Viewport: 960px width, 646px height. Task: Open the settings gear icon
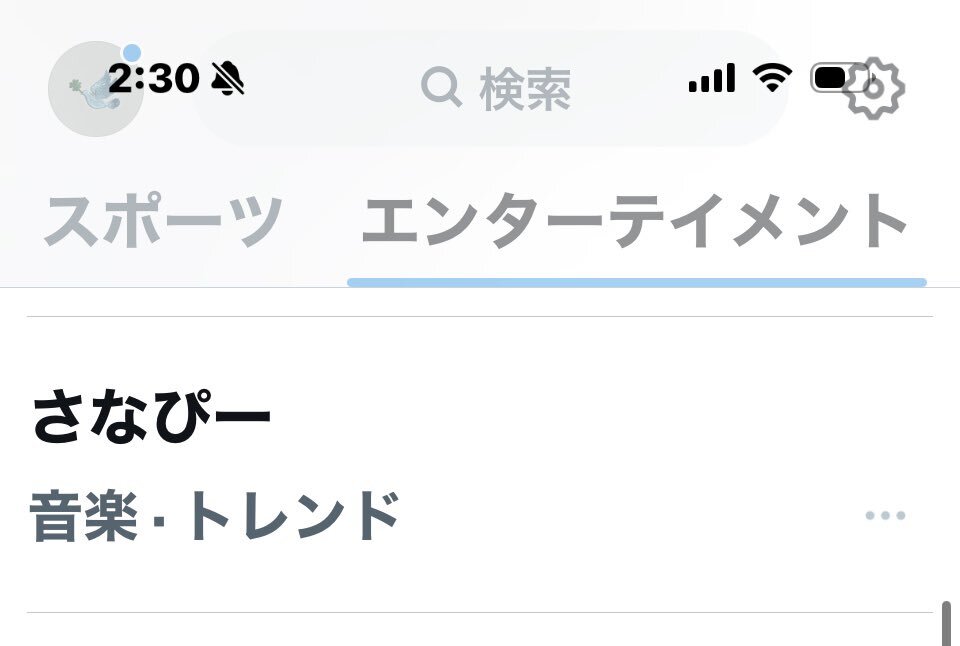click(874, 89)
